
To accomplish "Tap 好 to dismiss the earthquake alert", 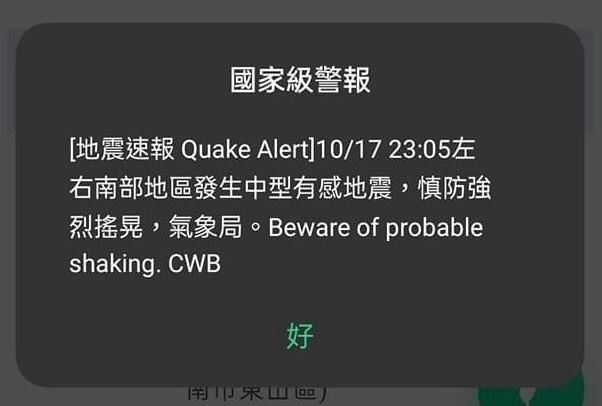I will 300,336.
